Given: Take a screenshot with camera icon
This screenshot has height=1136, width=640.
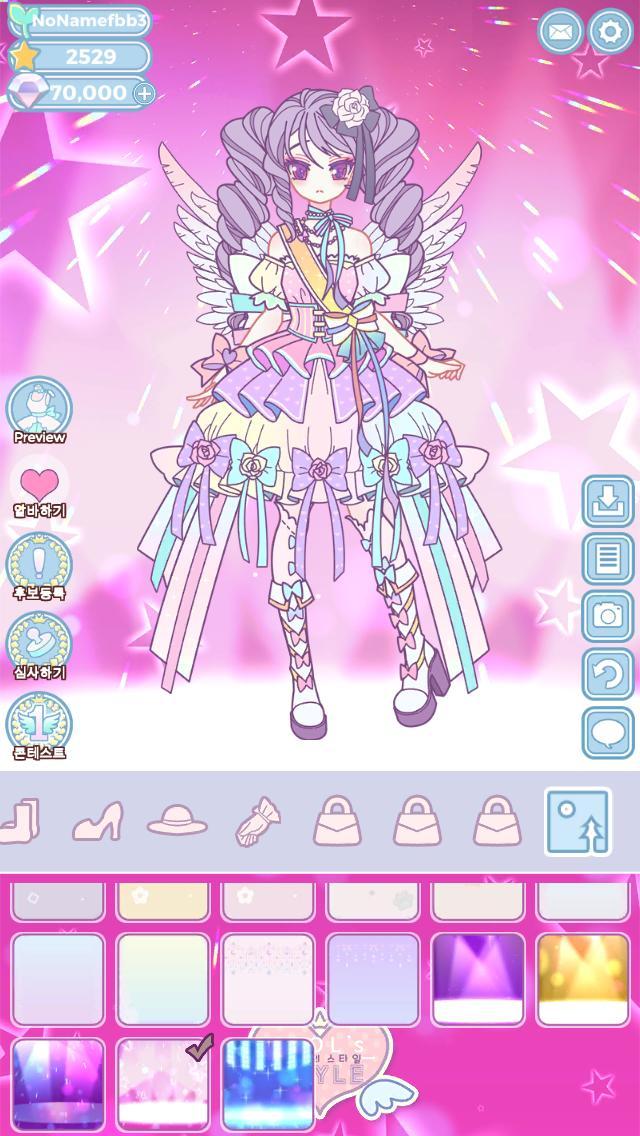Looking at the screenshot, I should click(608, 615).
